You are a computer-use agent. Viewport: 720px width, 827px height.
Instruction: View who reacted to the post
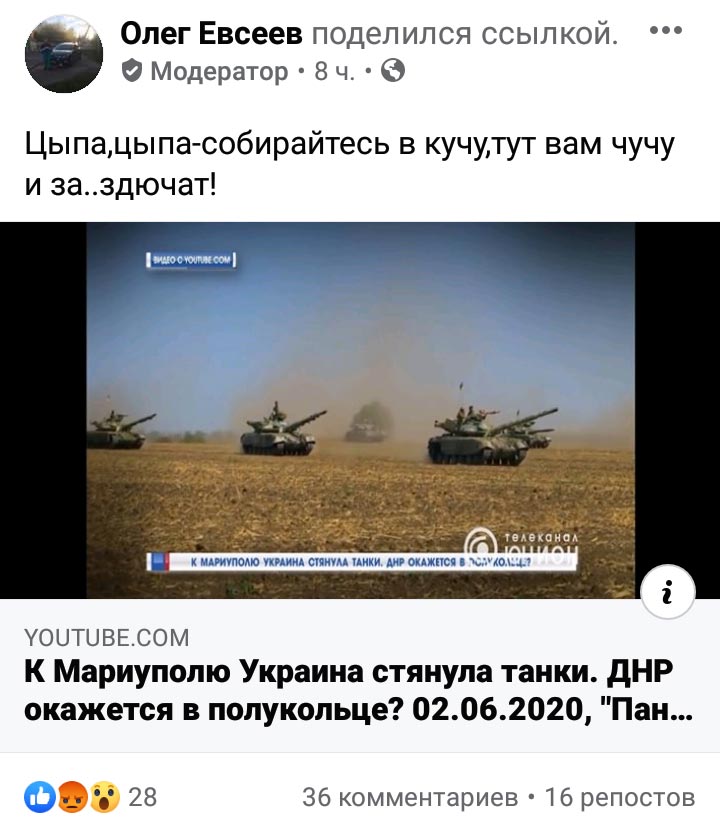89,797
